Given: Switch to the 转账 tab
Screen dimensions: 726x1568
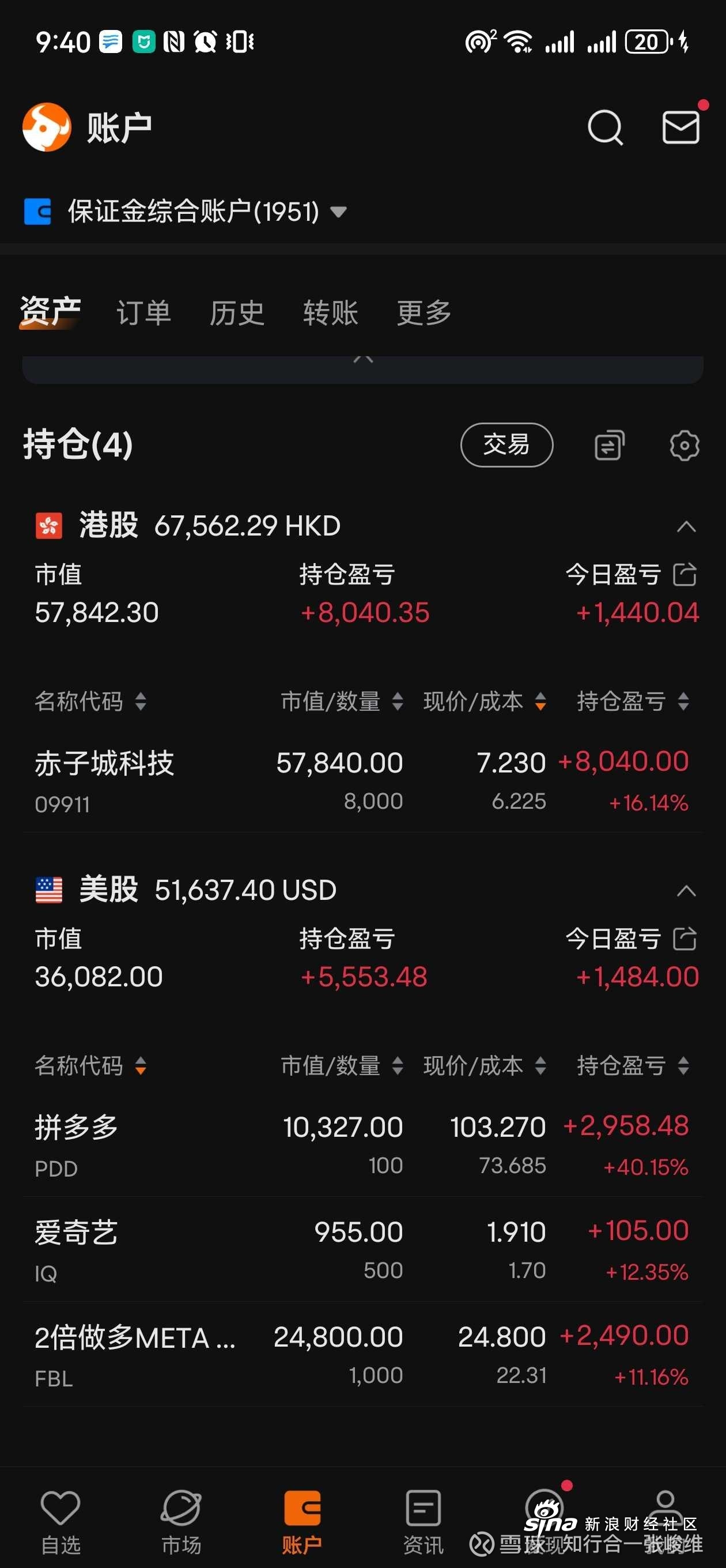Looking at the screenshot, I should pyautogui.click(x=330, y=313).
